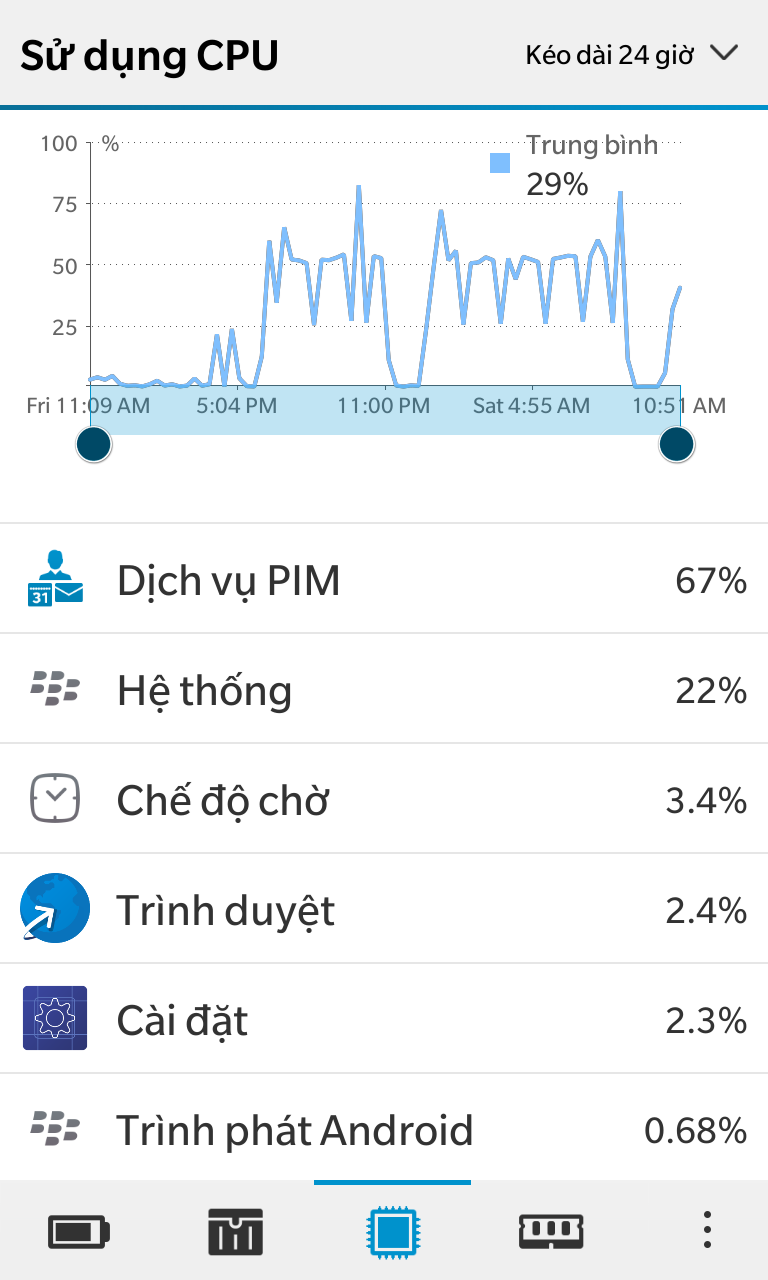Tap the right range handle on the graph
768x1280 pixels.
(x=677, y=444)
